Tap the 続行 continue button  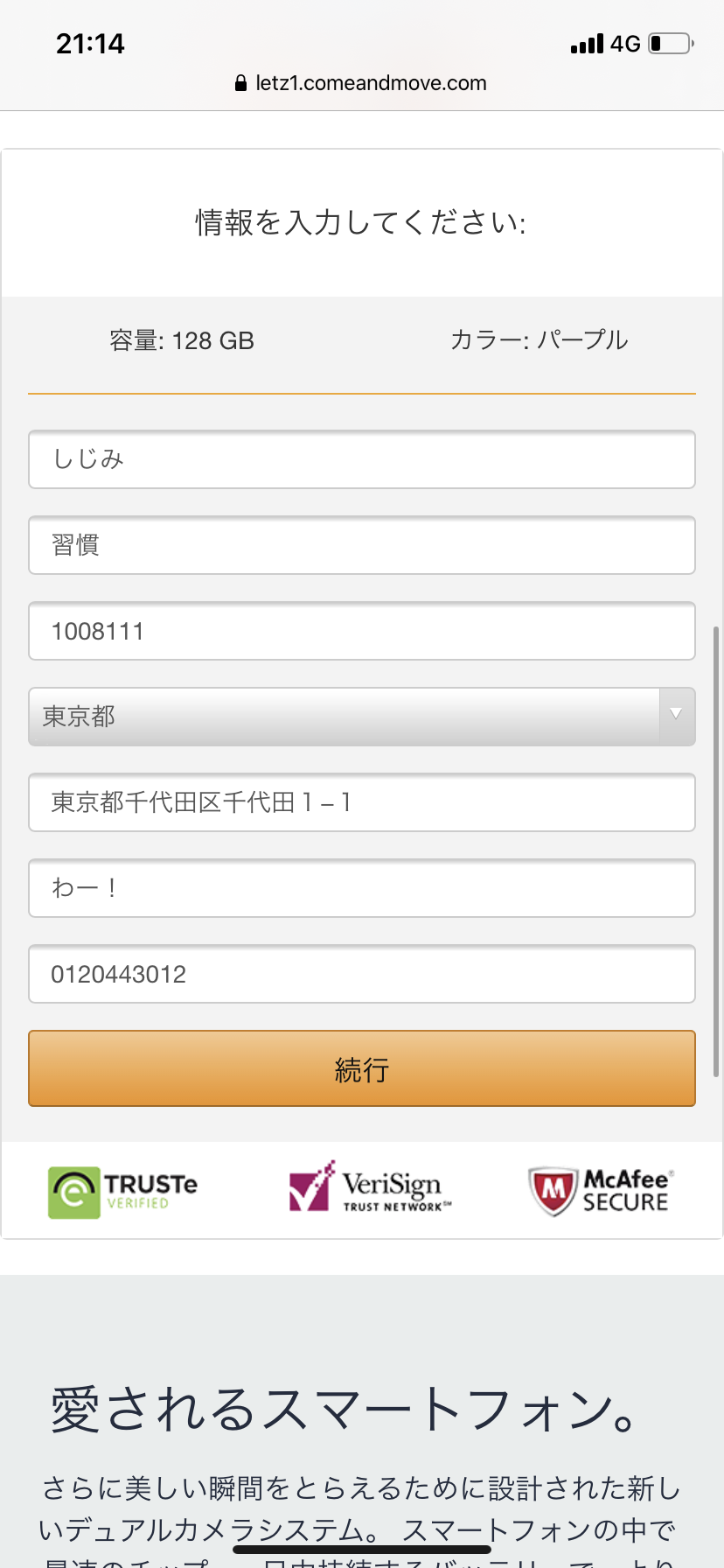click(362, 1068)
